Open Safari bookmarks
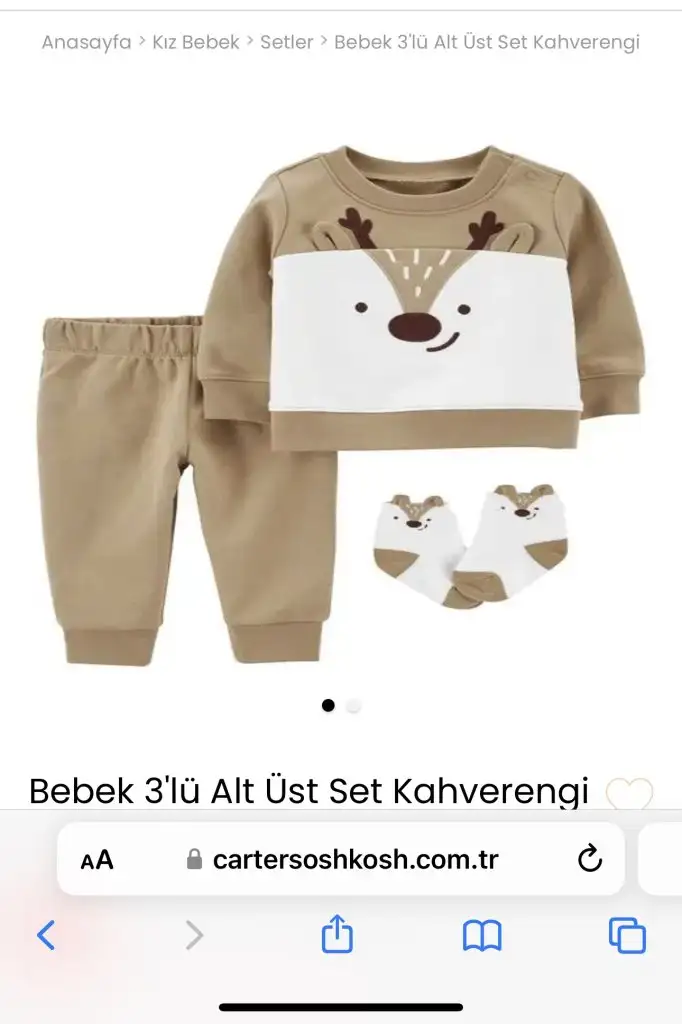 482,936
